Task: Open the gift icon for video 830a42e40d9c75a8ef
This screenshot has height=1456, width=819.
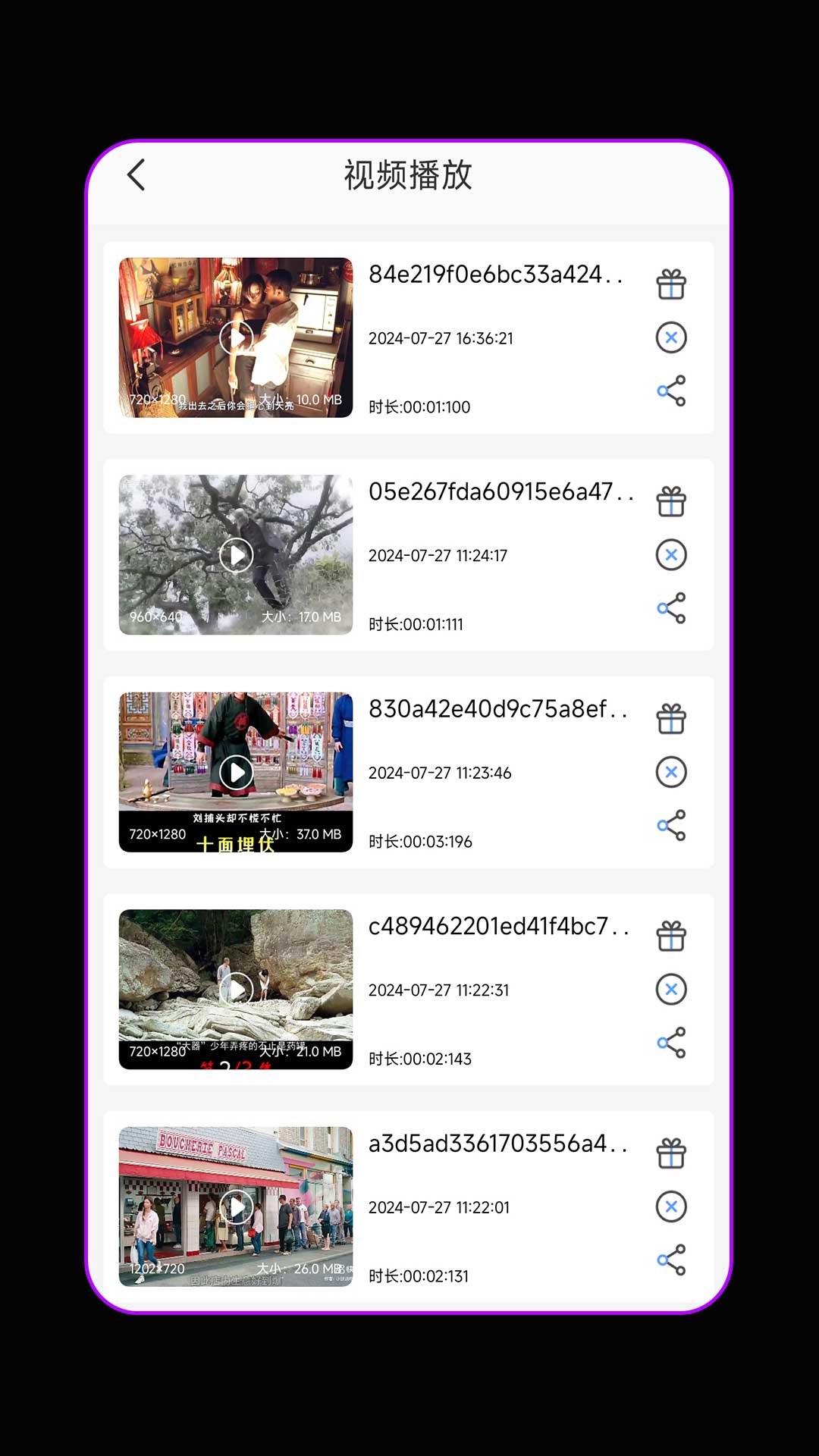Action: 671,719
